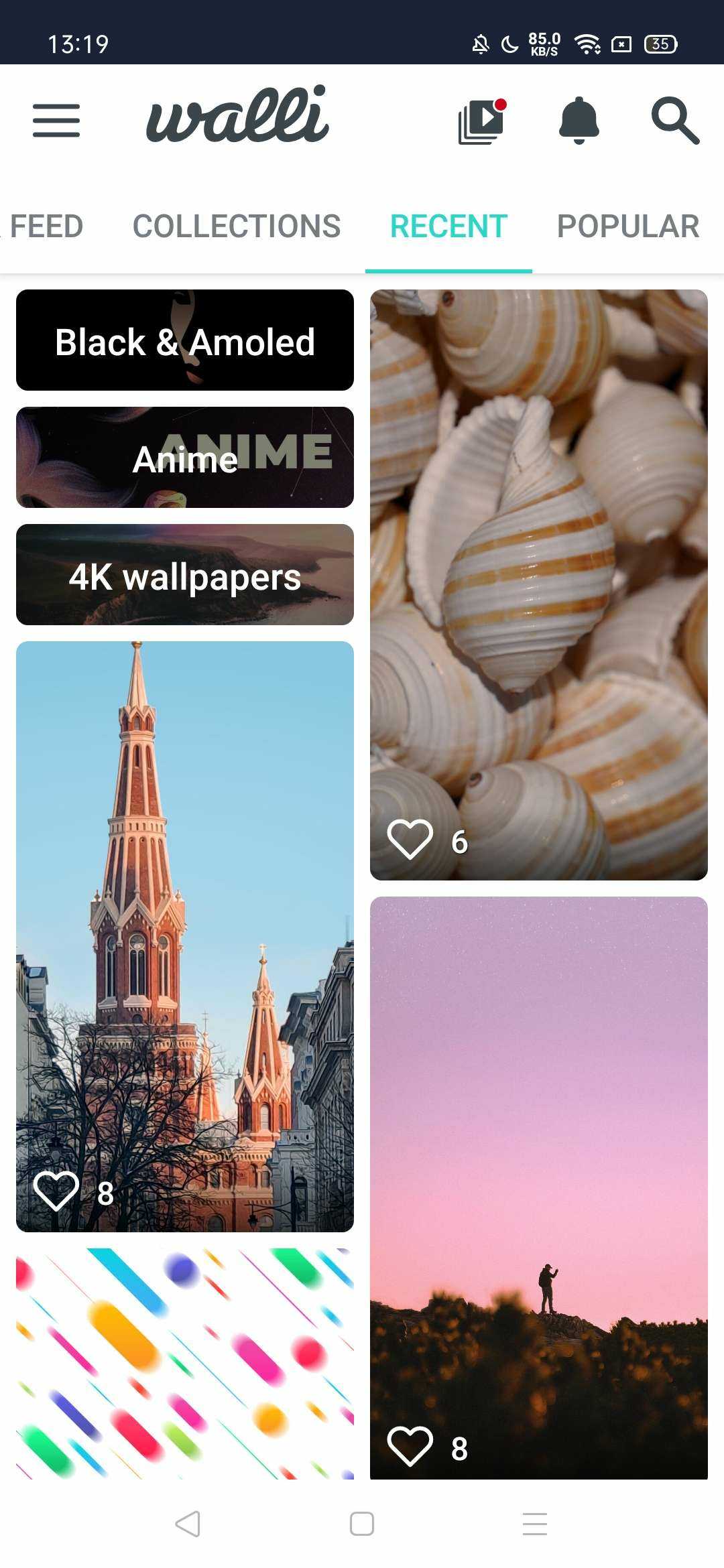Switch to the Collections tab
Viewport: 724px width, 1568px height.
point(237,226)
